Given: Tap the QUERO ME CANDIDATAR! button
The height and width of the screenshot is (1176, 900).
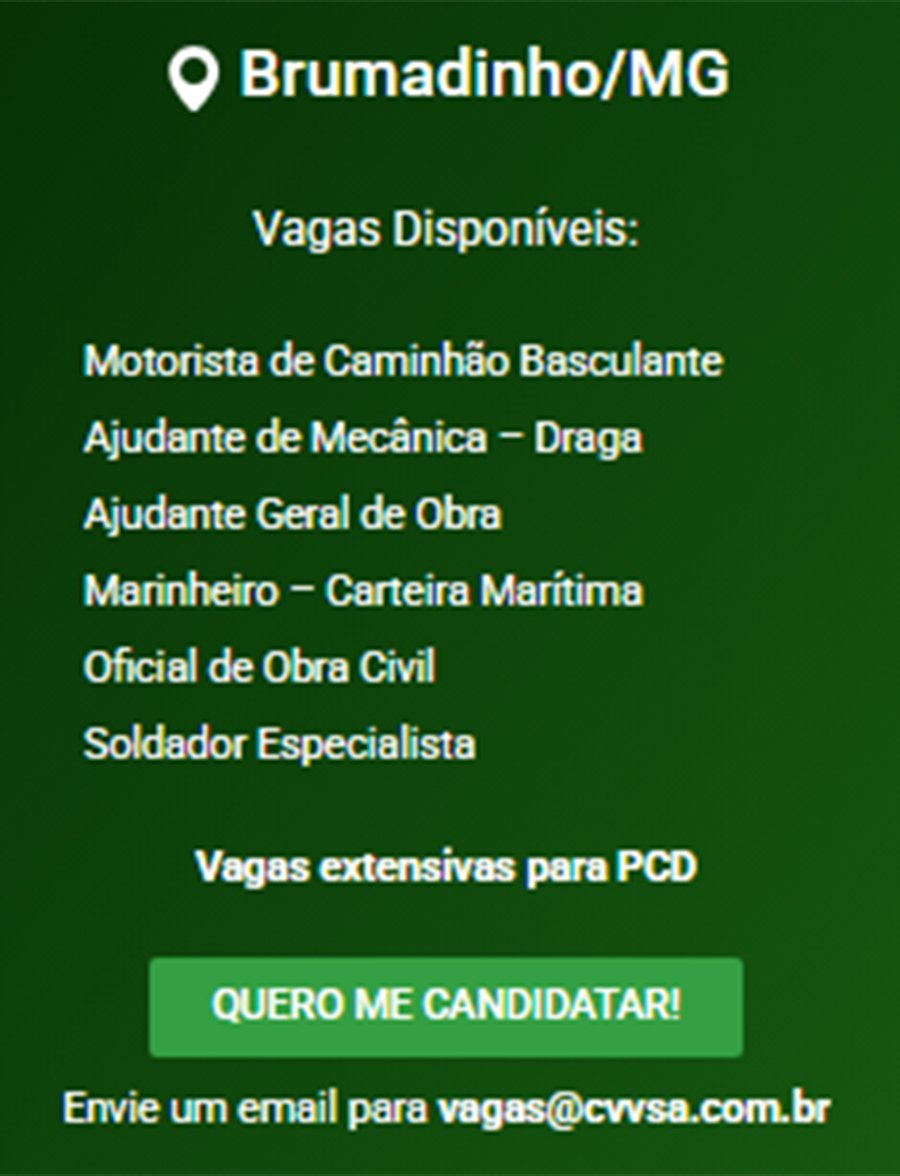Looking at the screenshot, I should click(446, 1006).
